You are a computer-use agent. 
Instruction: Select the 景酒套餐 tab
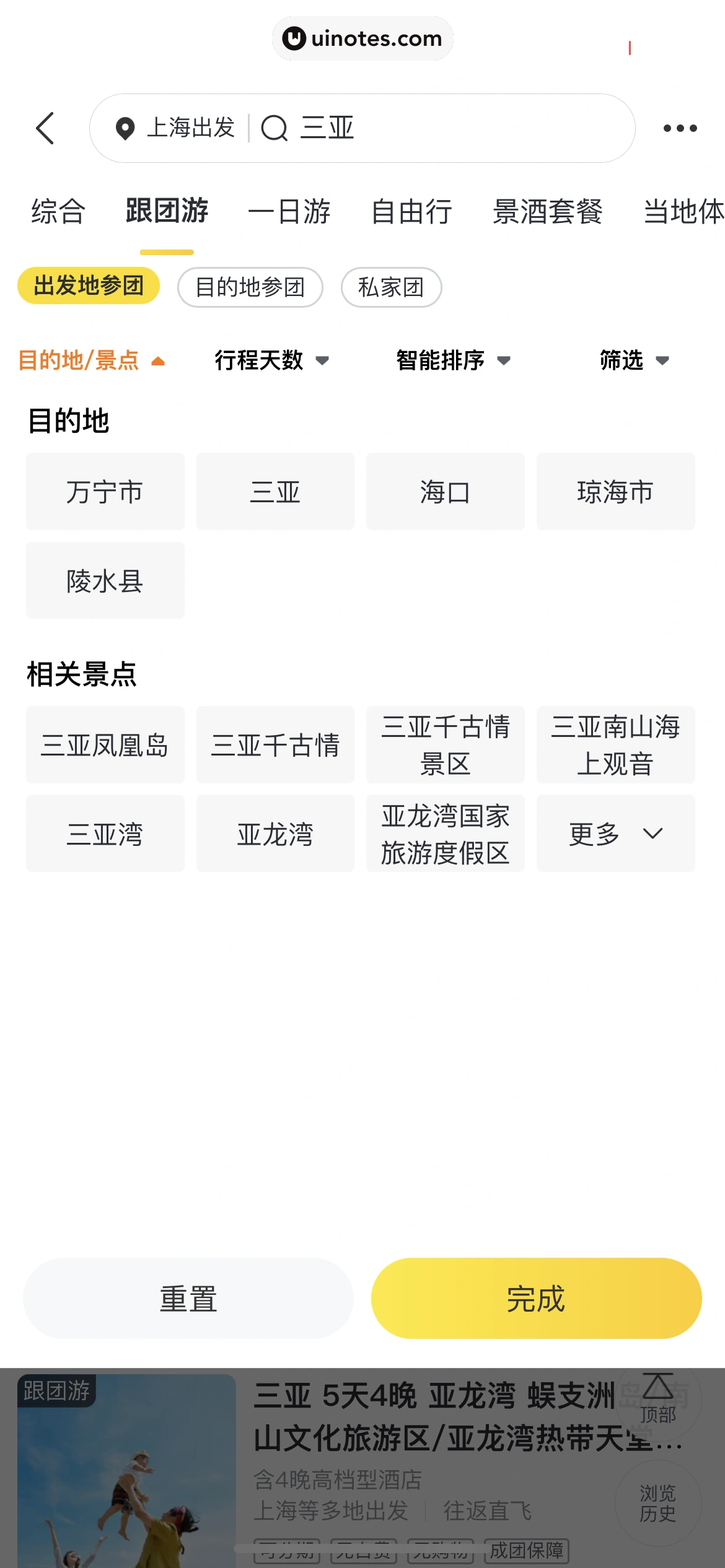[547, 211]
